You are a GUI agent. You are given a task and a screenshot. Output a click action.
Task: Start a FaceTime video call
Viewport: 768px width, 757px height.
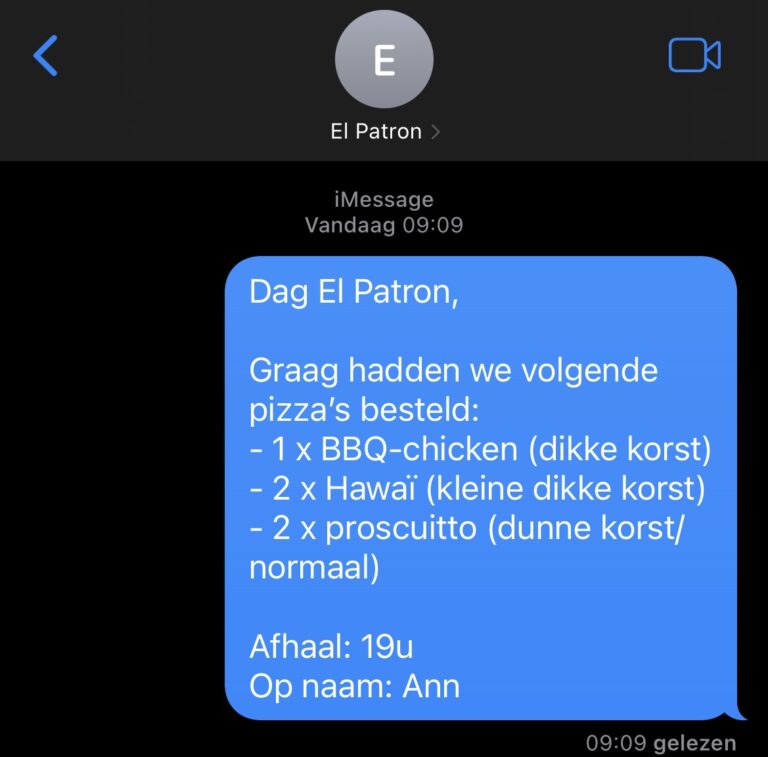point(694,56)
